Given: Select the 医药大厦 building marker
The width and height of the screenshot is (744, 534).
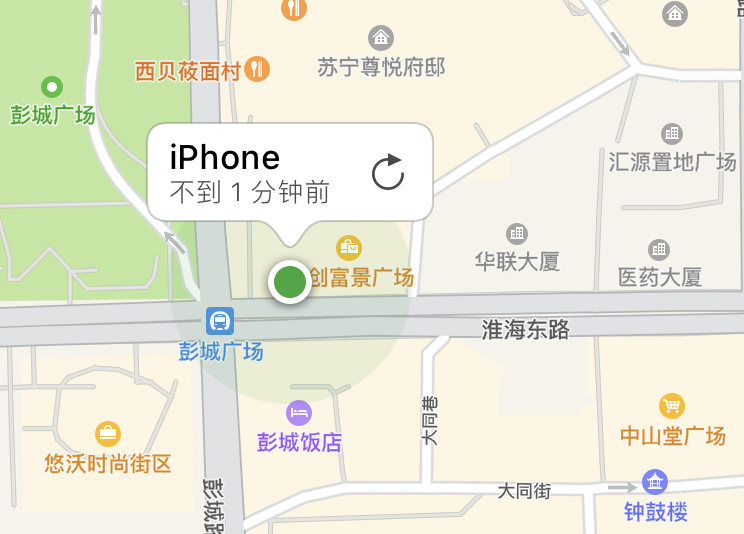Looking at the screenshot, I should pyautogui.click(x=659, y=249).
